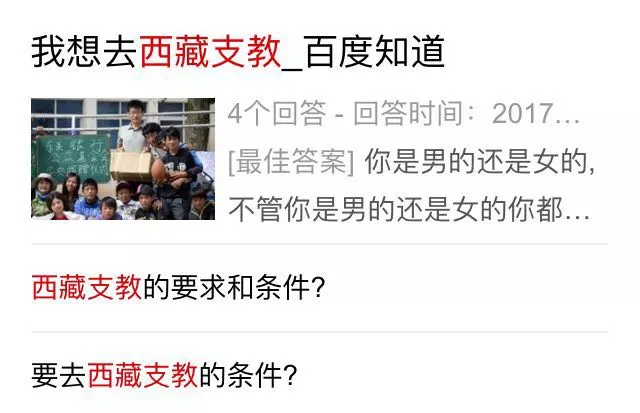Open the result's group photo thumbnail

pyautogui.click(x=123, y=159)
